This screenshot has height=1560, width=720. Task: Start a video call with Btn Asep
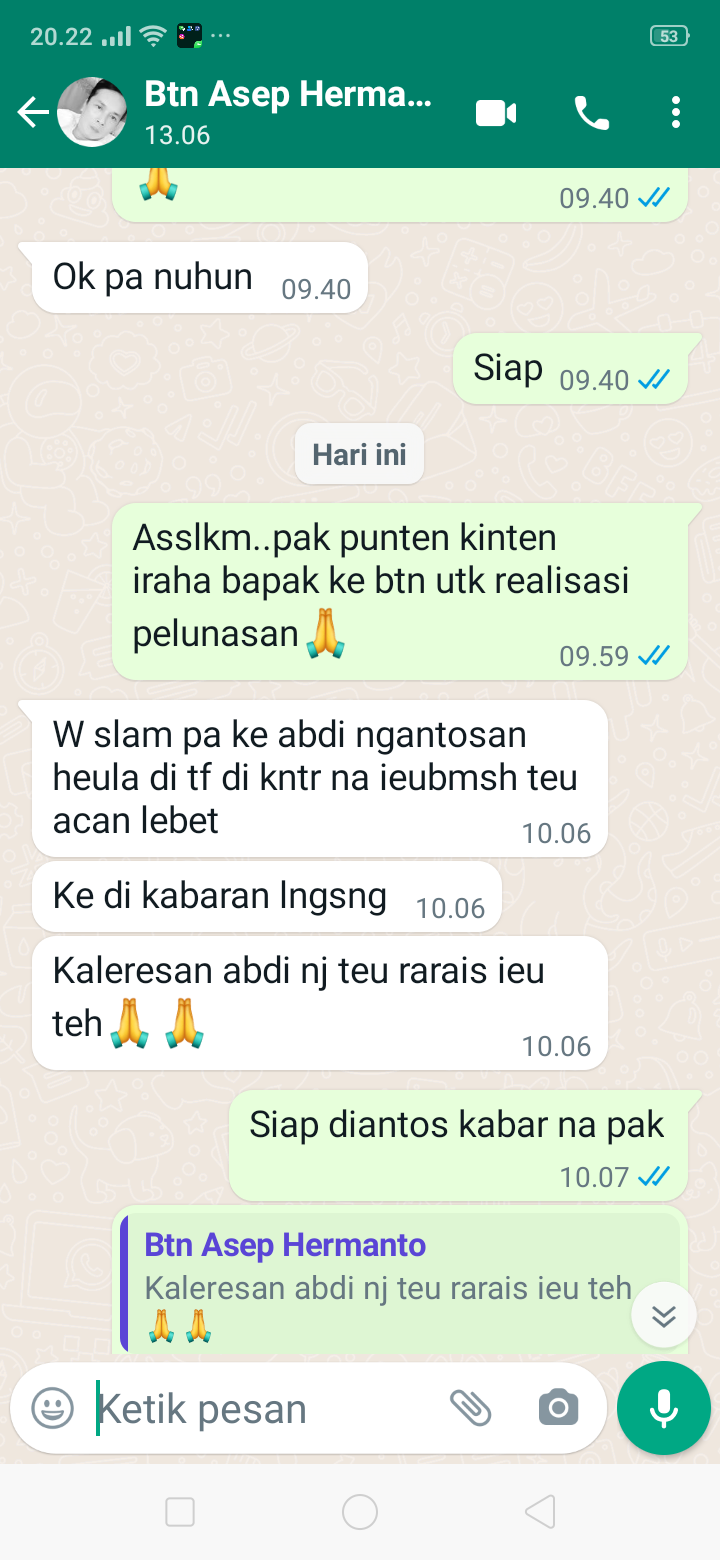(x=495, y=113)
